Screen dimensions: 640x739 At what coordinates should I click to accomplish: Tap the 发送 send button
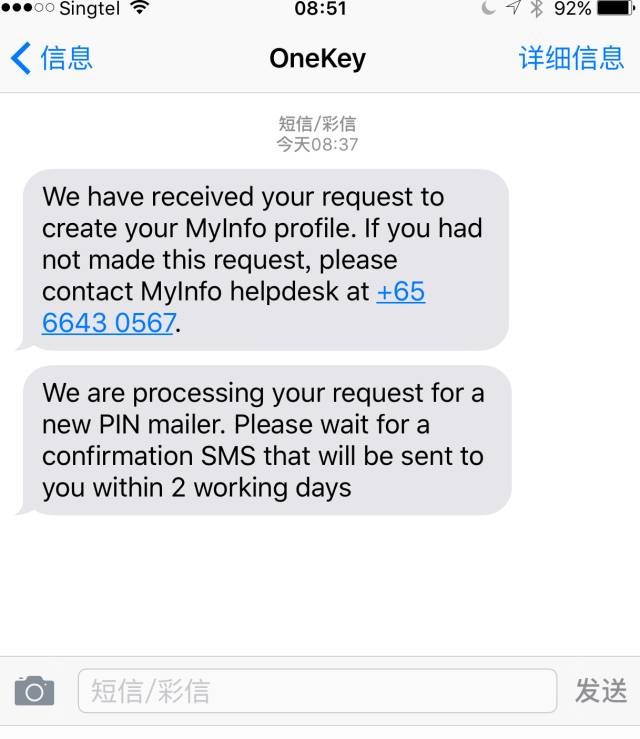(600, 690)
